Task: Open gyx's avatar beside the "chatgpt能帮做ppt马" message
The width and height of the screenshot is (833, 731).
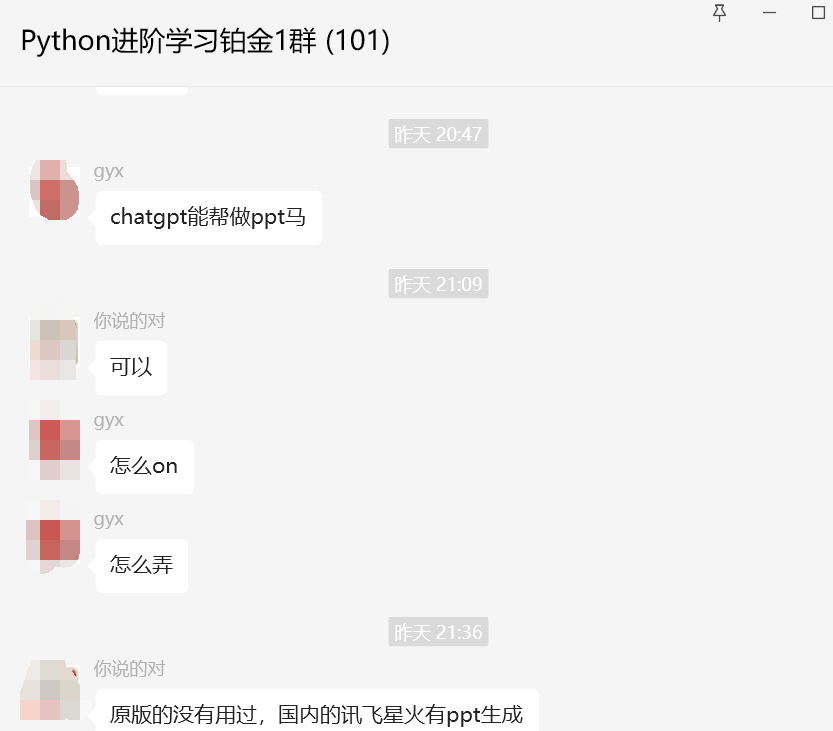Action: point(55,190)
